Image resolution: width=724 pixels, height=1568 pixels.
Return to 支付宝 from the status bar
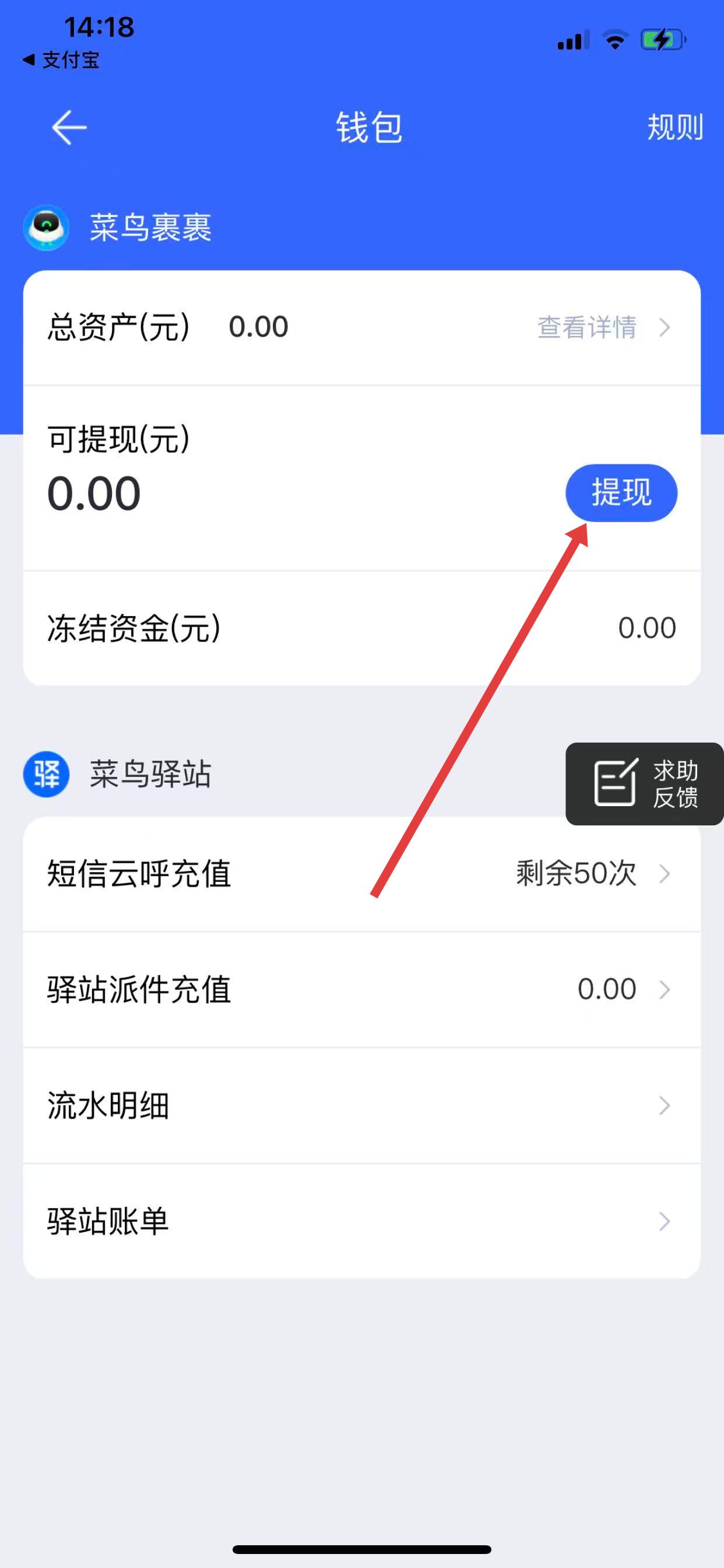click(x=61, y=60)
